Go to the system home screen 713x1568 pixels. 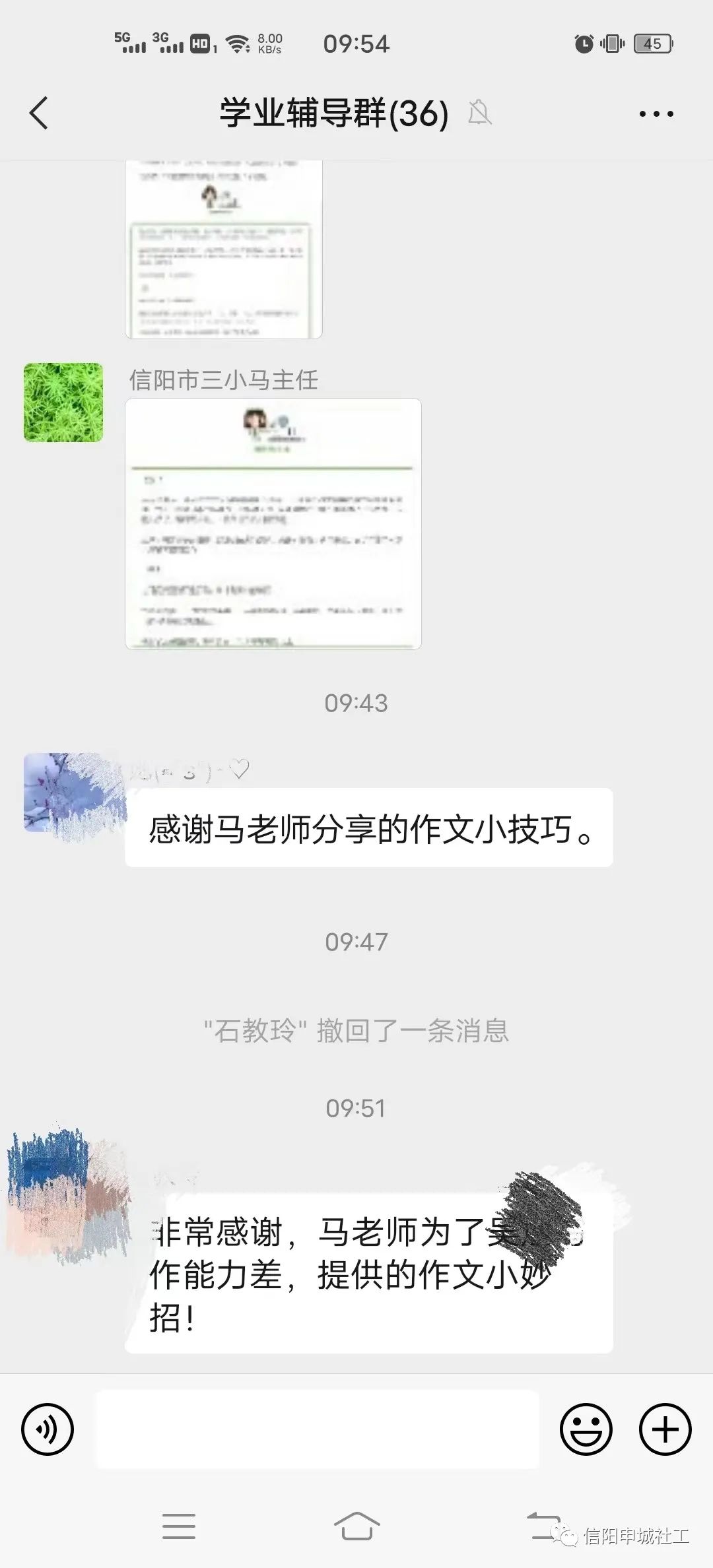tap(356, 1526)
